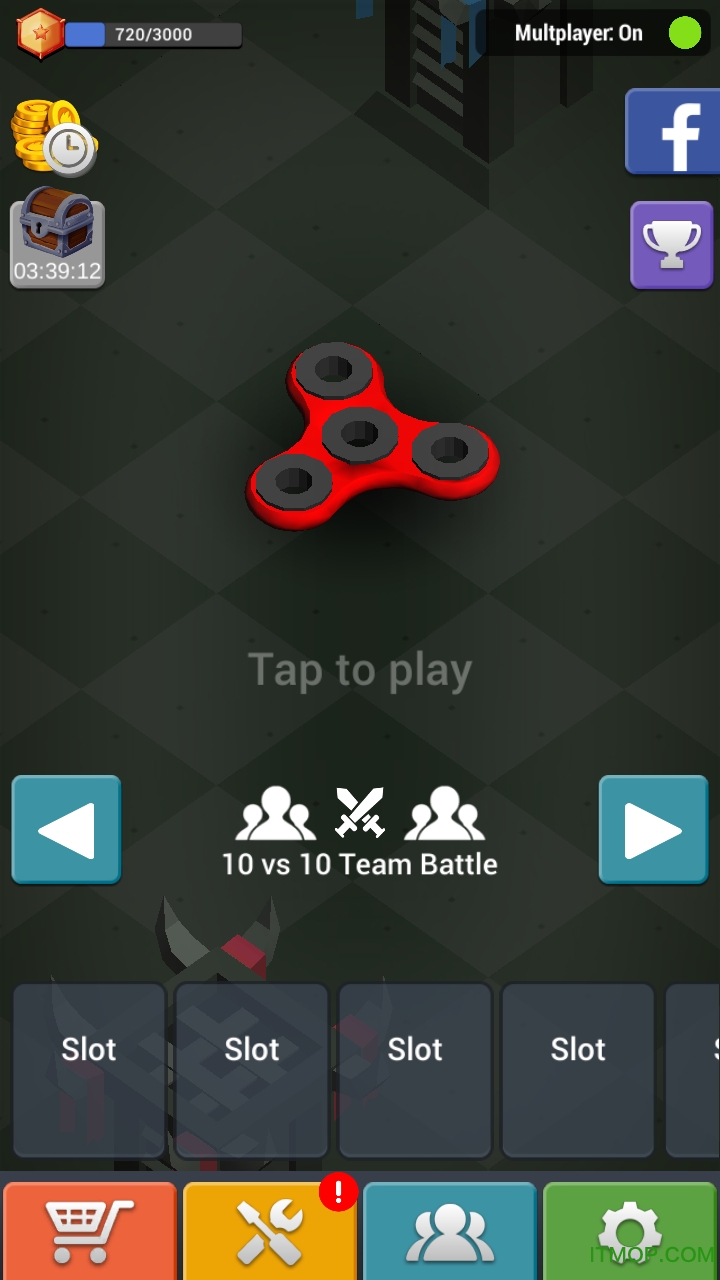720x1280 pixels.
Task: Open the Facebook button
Action: click(x=673, y=132)
